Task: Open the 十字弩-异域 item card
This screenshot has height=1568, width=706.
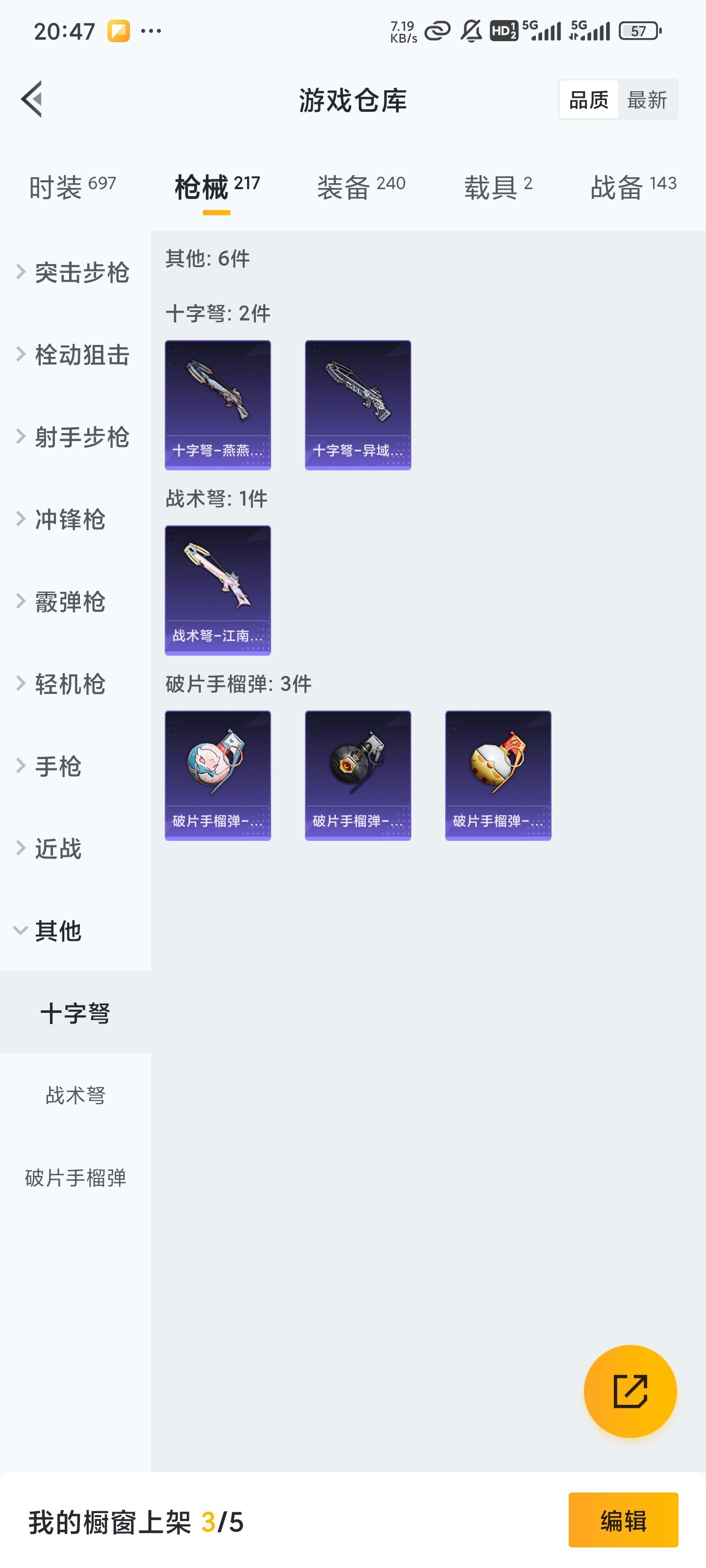Action: point(357,405)
